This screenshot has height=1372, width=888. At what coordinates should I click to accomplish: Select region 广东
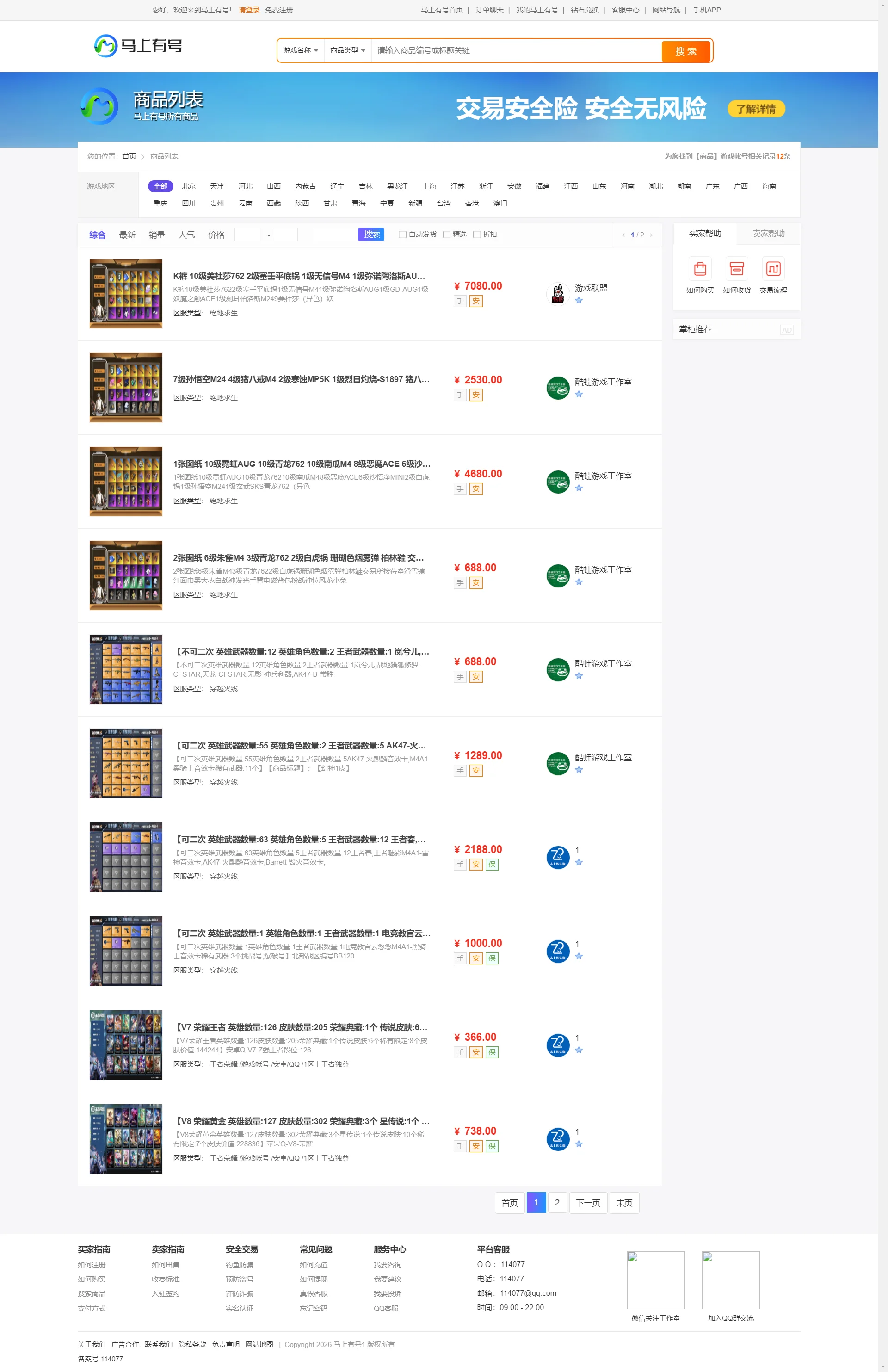click(712, 186)
